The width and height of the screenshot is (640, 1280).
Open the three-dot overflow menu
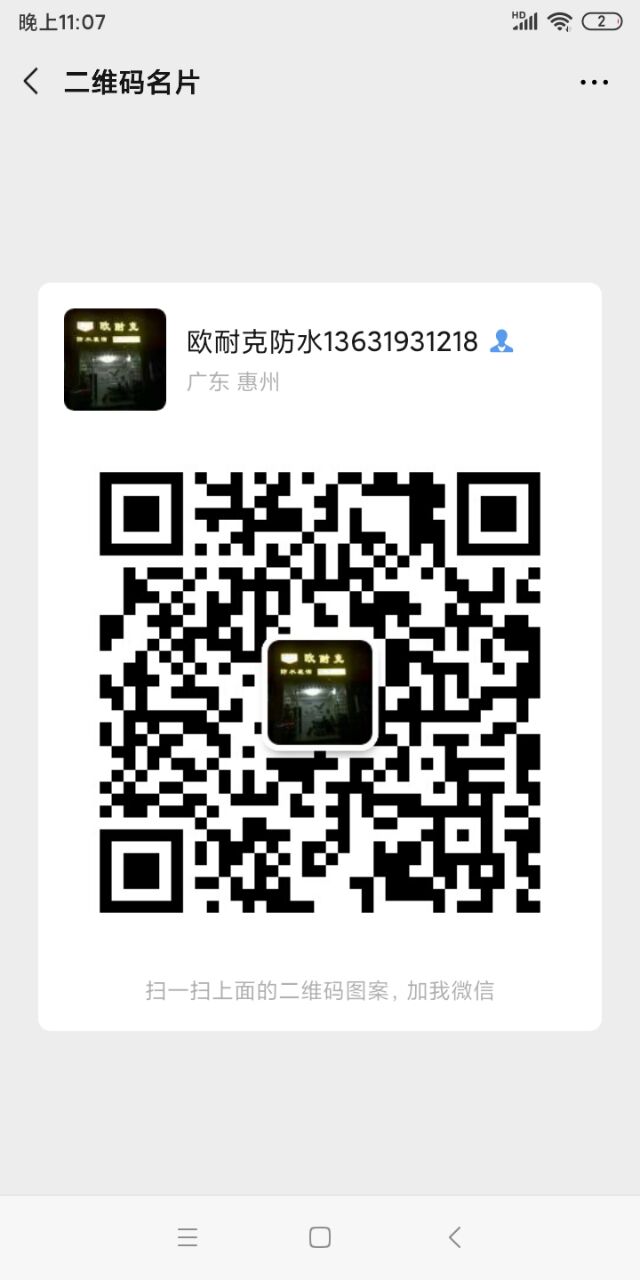click(594, 83)
